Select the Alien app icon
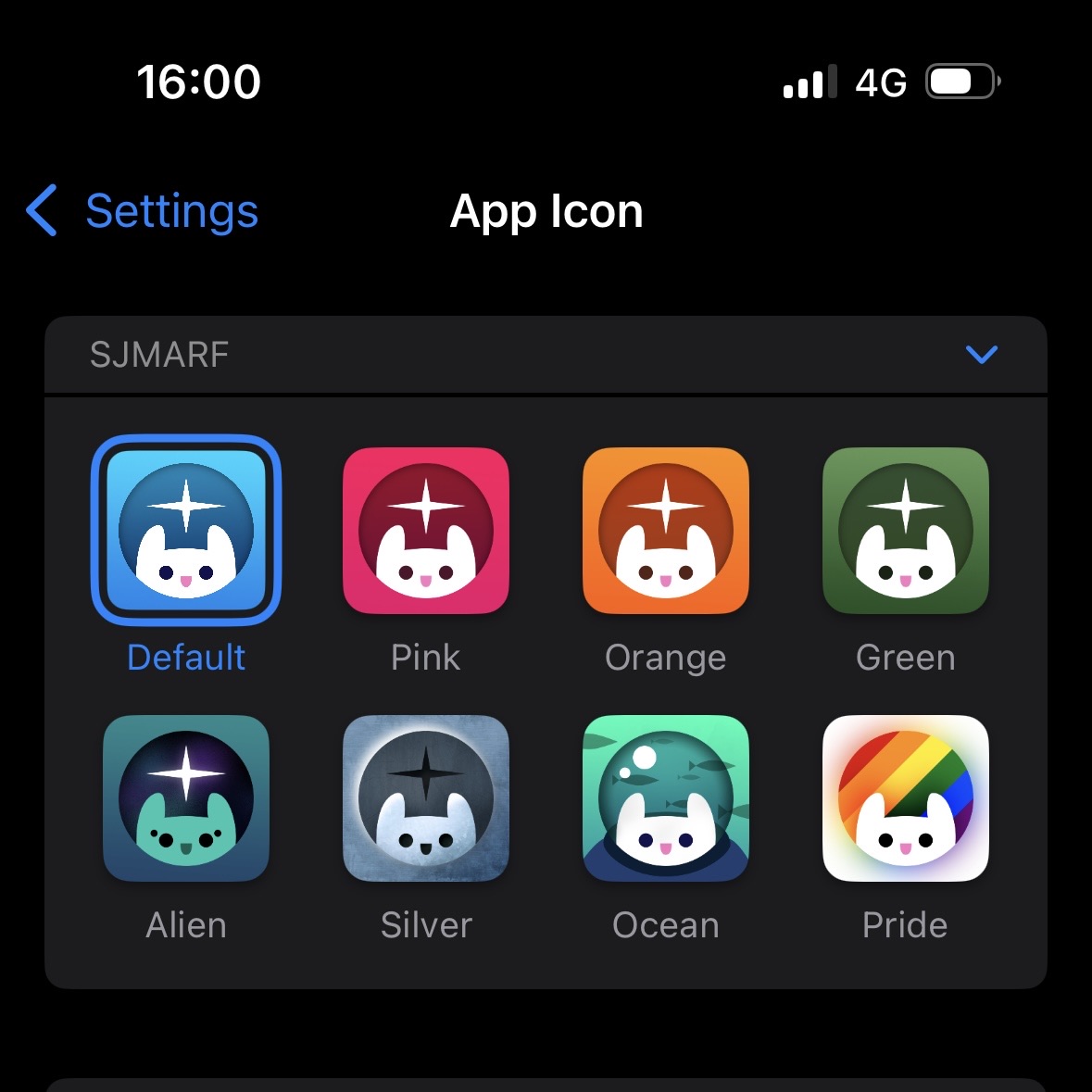 186,798
